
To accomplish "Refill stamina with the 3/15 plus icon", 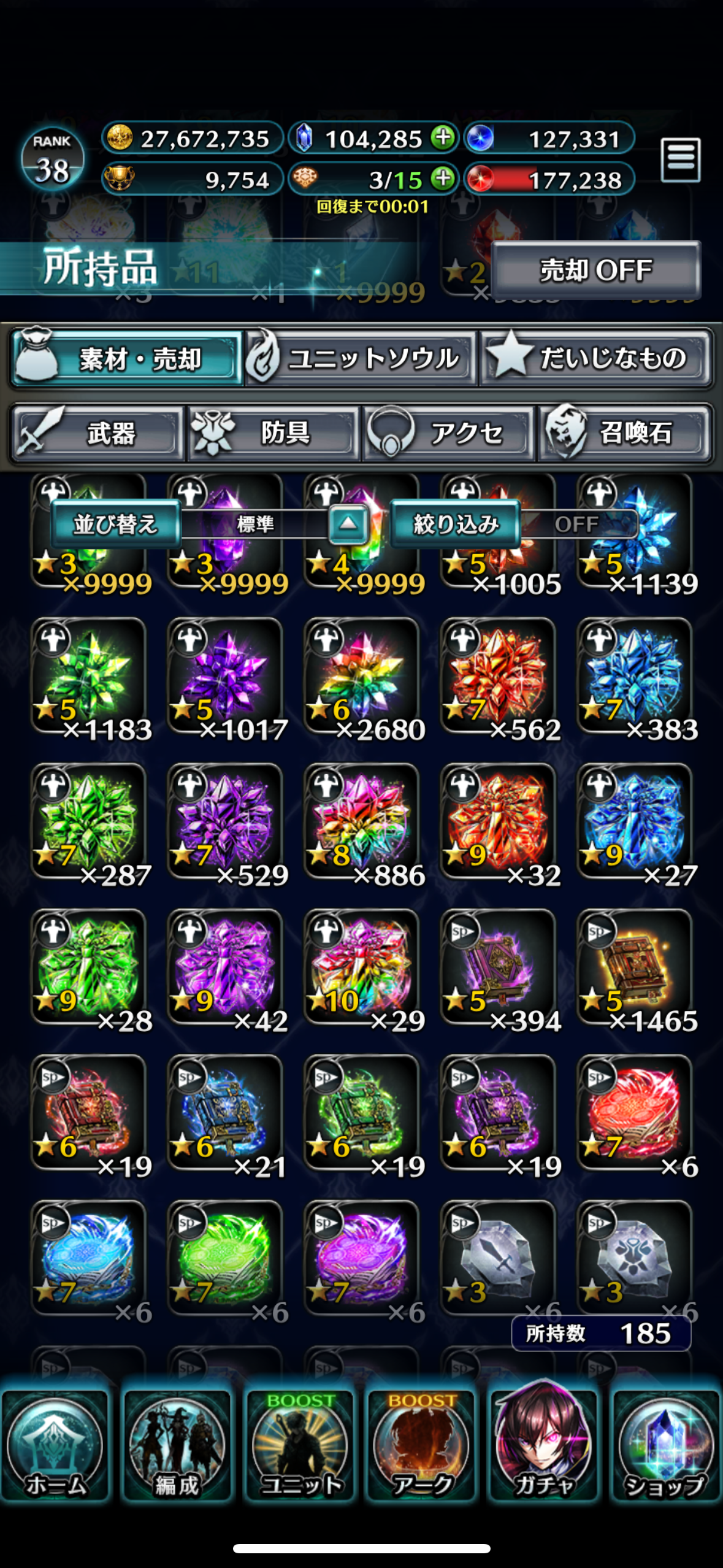I will click(443, 179).
